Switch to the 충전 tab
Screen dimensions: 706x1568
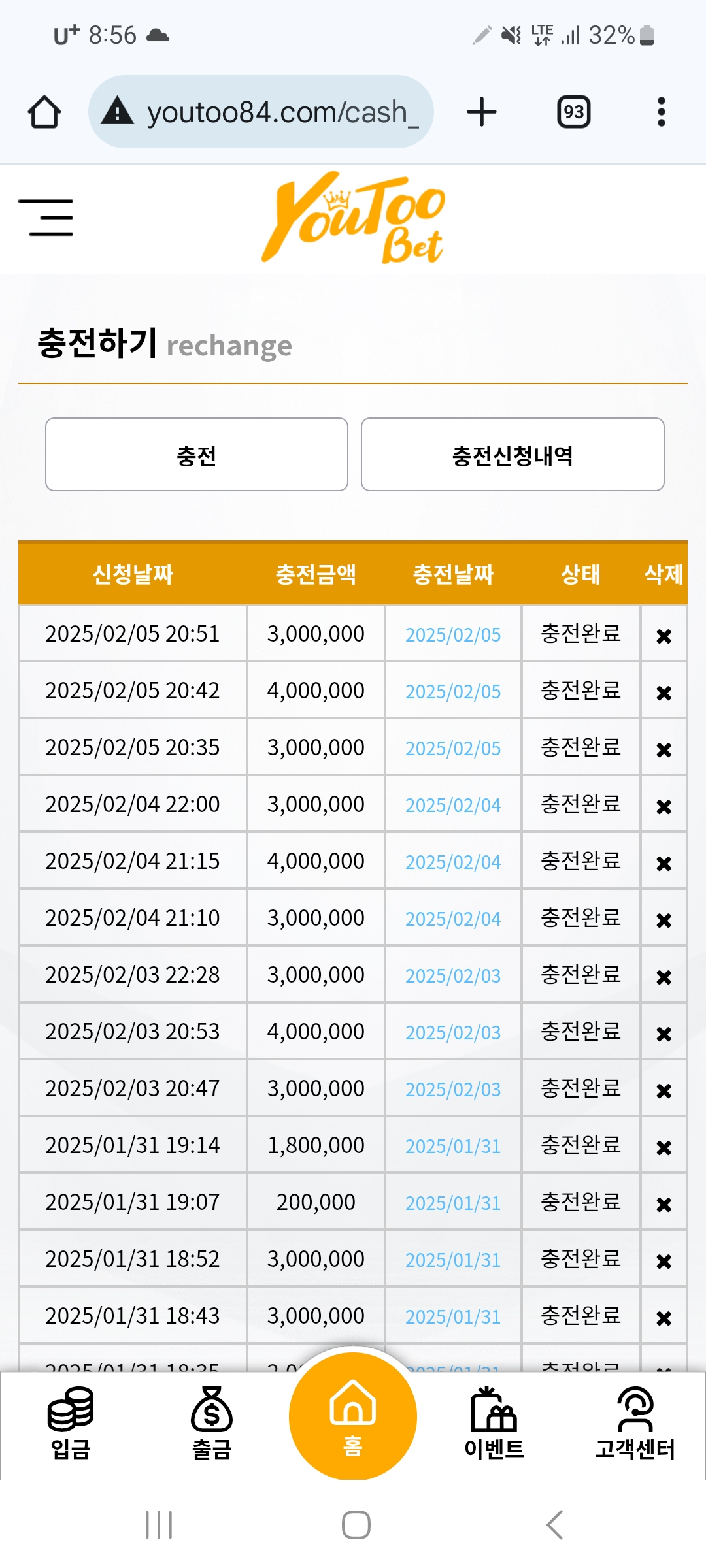click(x=197, y=455)
